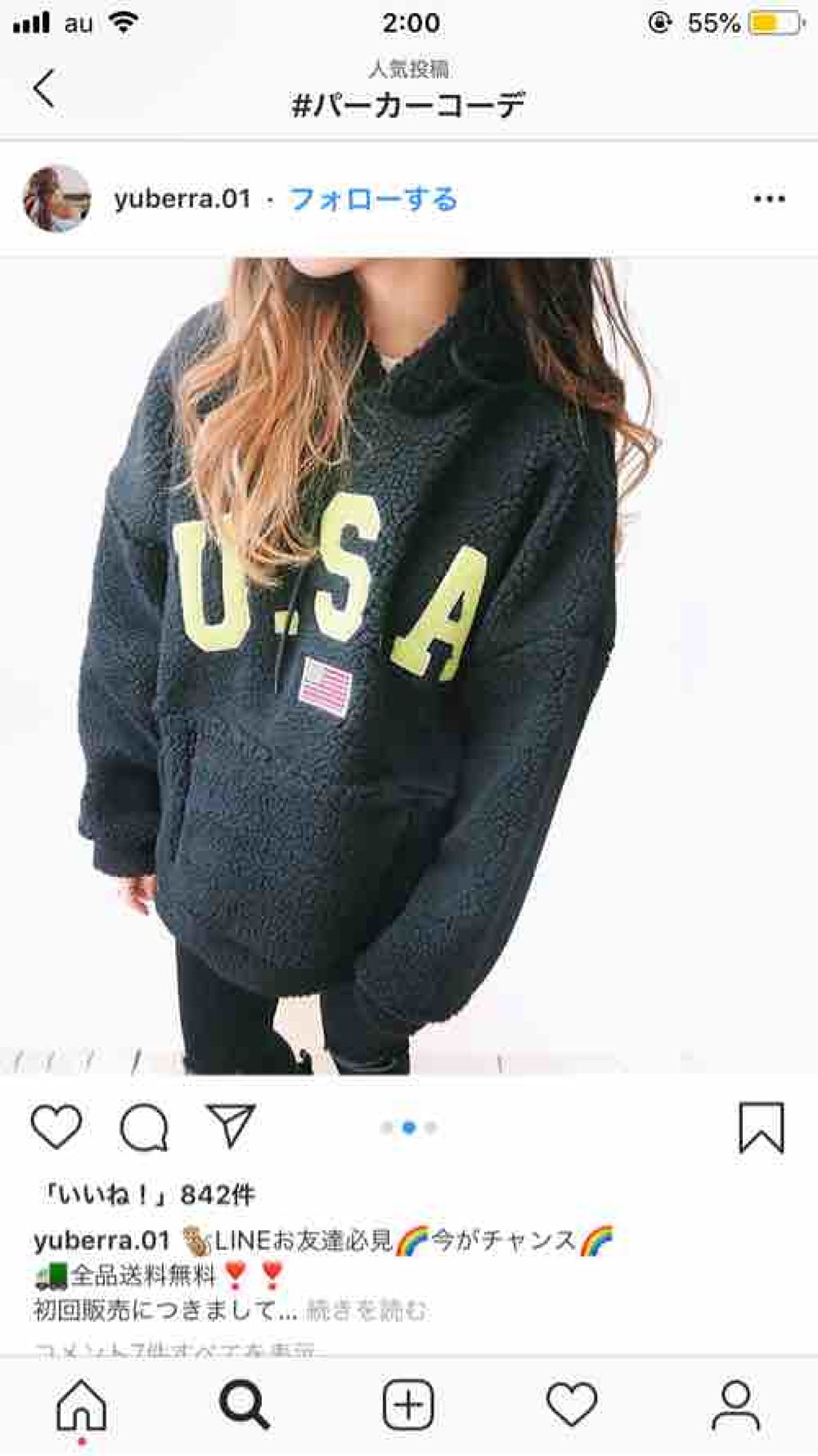Viewport: 818px width, 1456px height.
Task: Share the post via paper plane icon
Action: [x=231, y=1127]
